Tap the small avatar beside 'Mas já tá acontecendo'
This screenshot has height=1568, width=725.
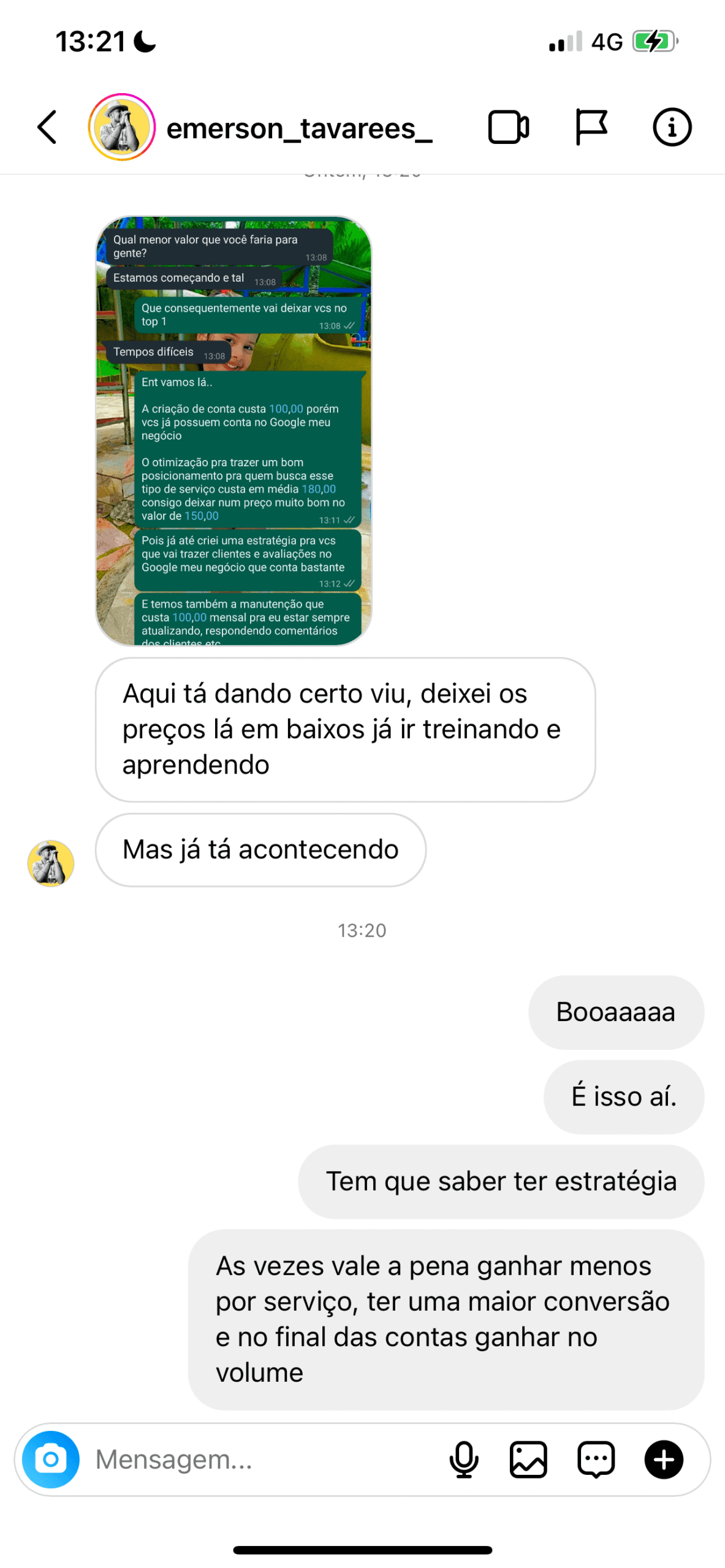point(51,863)
